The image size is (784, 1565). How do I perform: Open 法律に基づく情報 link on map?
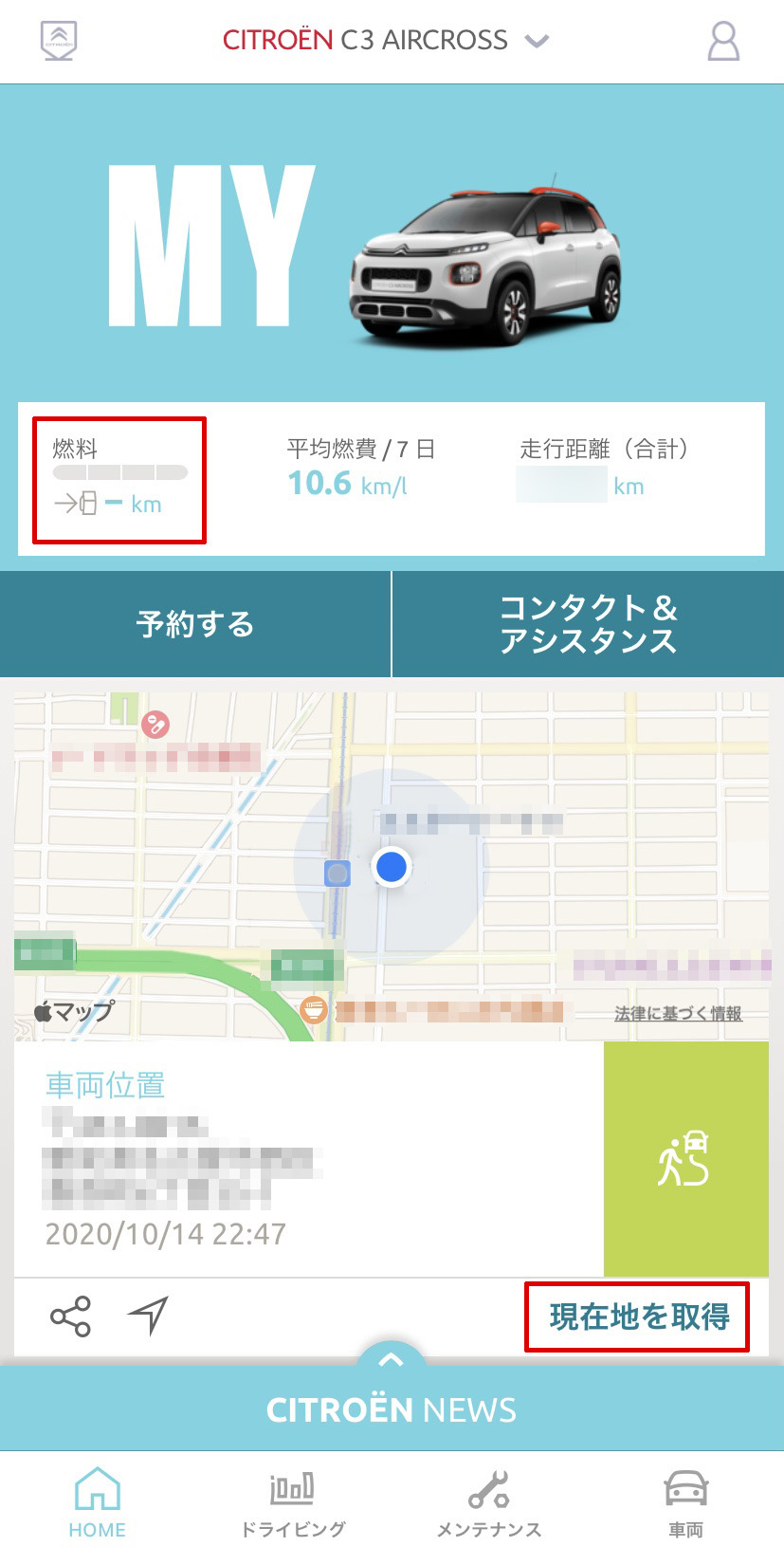click(678, 1014)
